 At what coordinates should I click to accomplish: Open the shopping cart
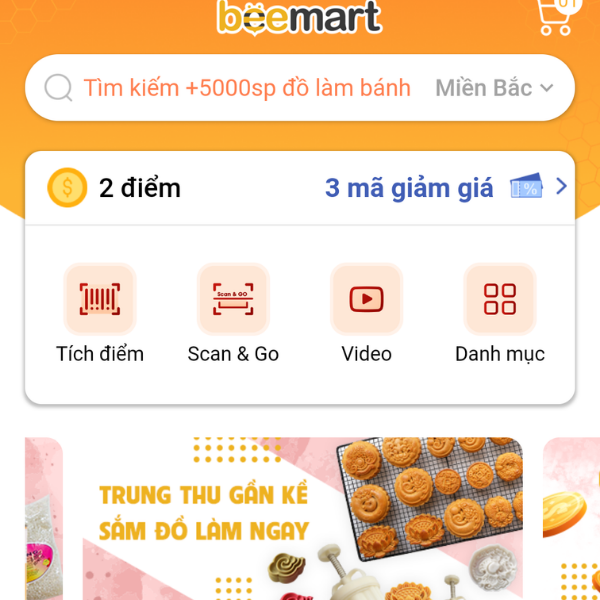pos(555,15)
